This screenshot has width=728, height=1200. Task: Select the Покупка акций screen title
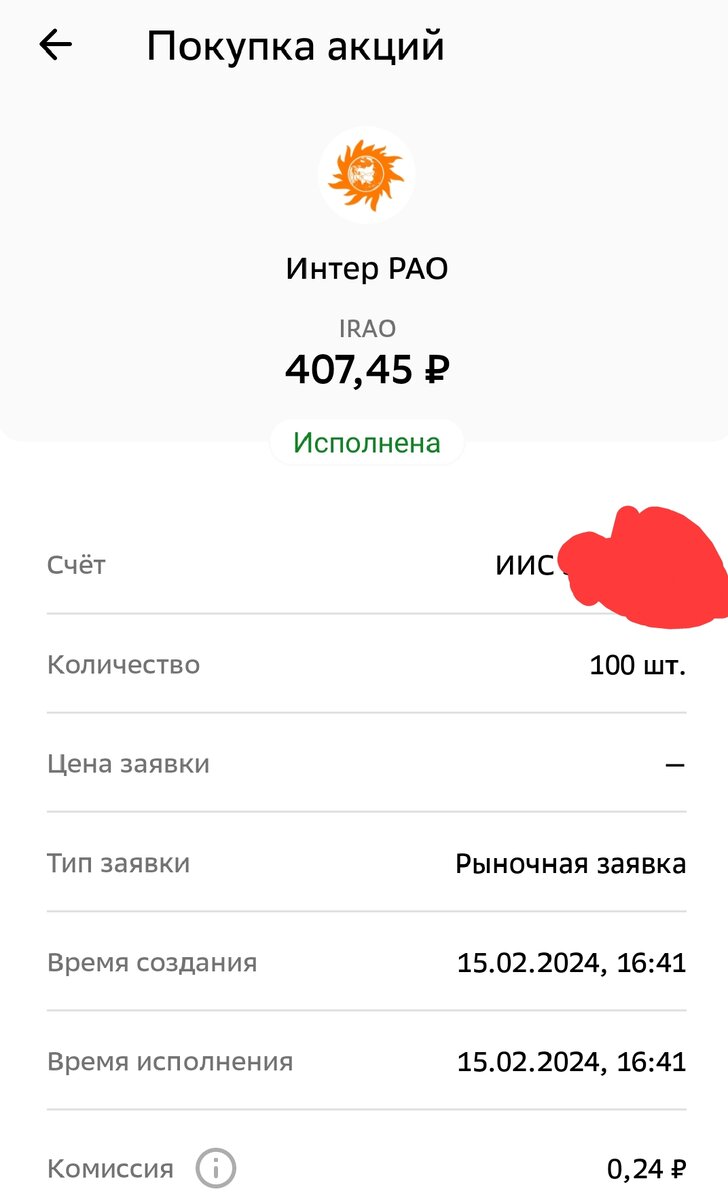click(x=296, y=44)
